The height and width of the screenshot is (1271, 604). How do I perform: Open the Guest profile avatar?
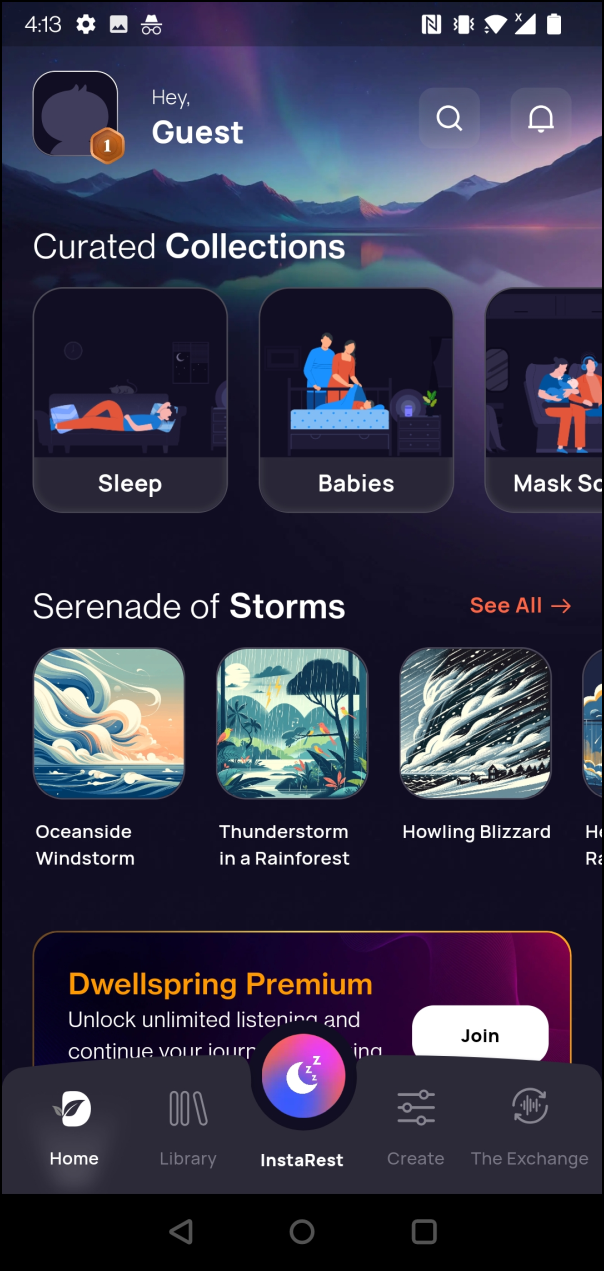click(x=75, y=114)
